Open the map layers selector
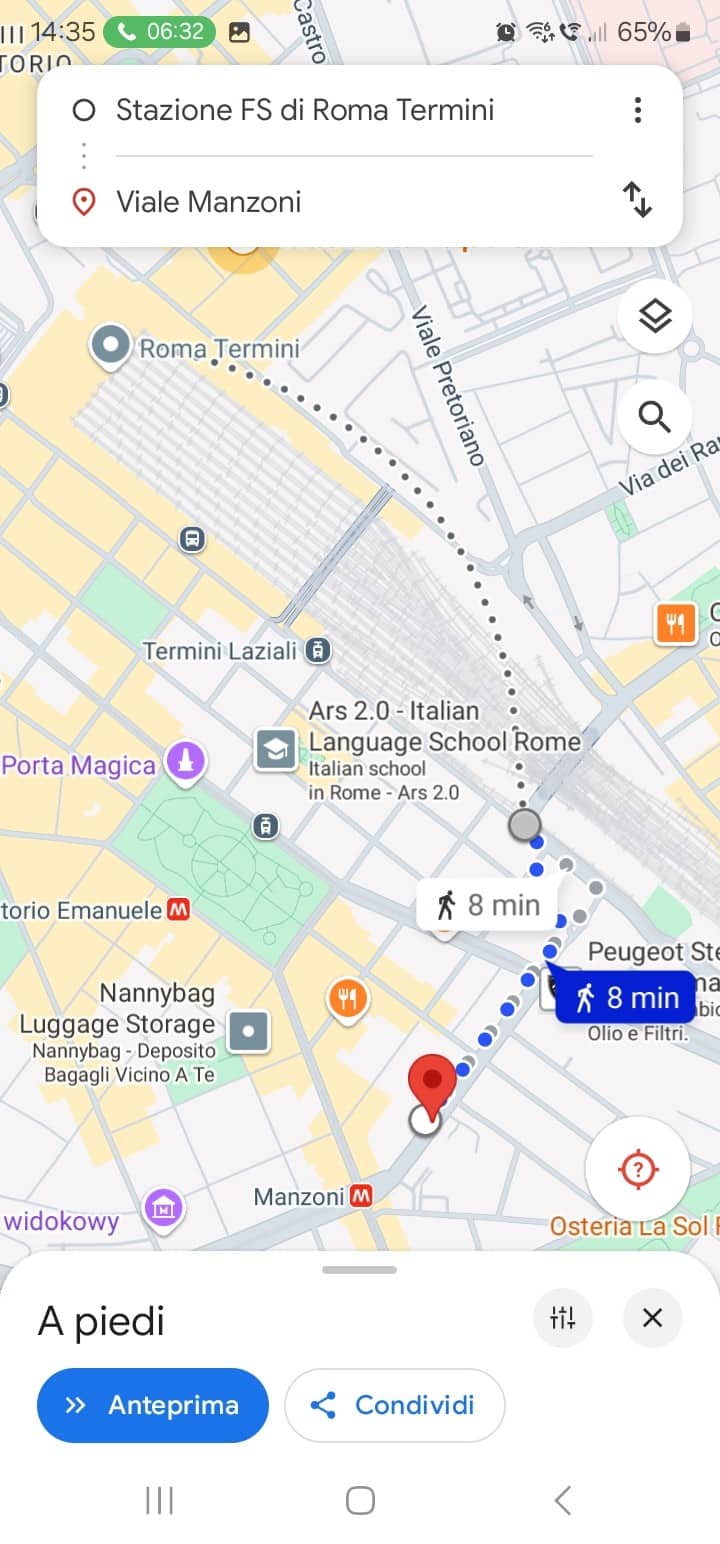The width and height of the screenshot is (720, 1544). (x=655, y=317)
